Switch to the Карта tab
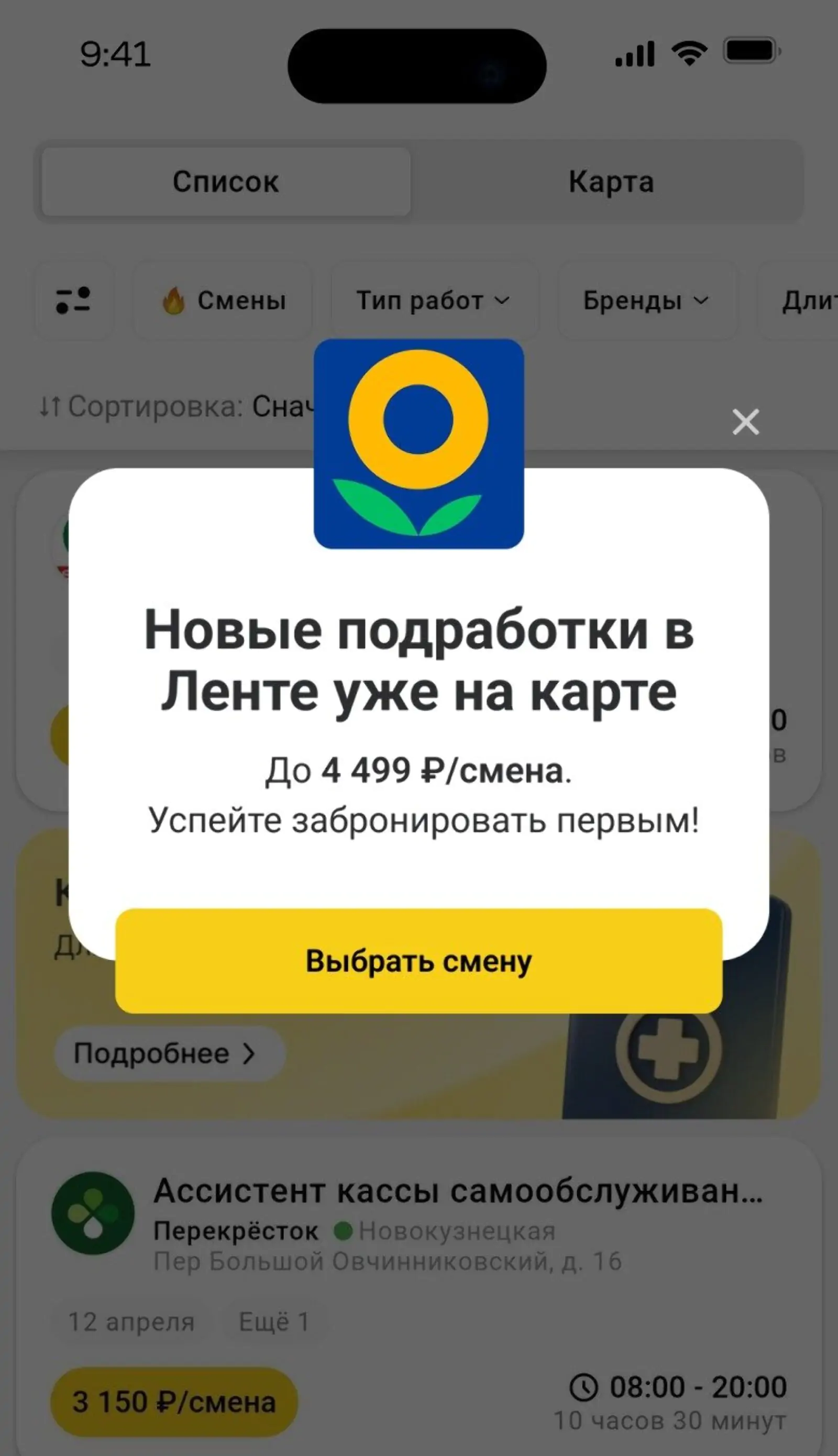 click(611, 181)
